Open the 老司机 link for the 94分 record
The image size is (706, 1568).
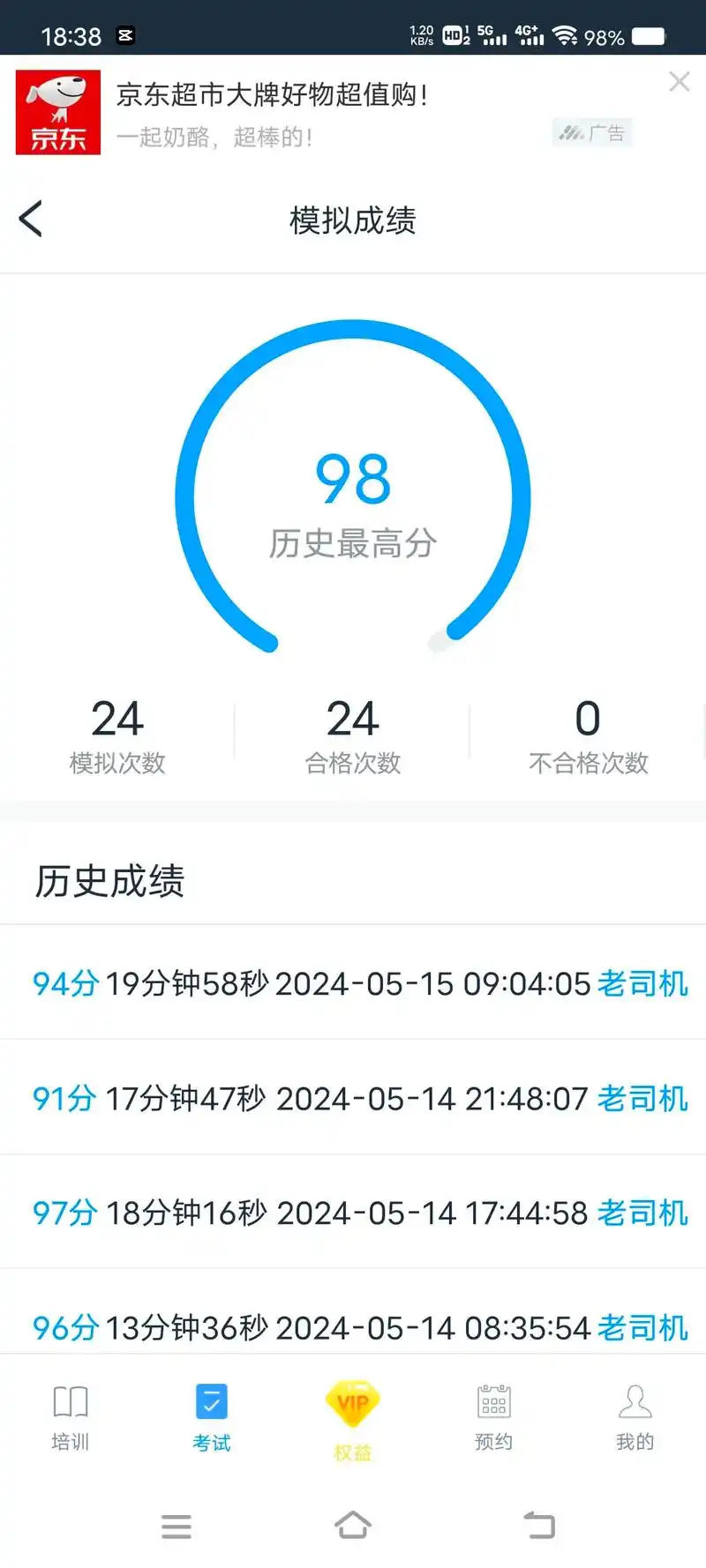point(643,985)
